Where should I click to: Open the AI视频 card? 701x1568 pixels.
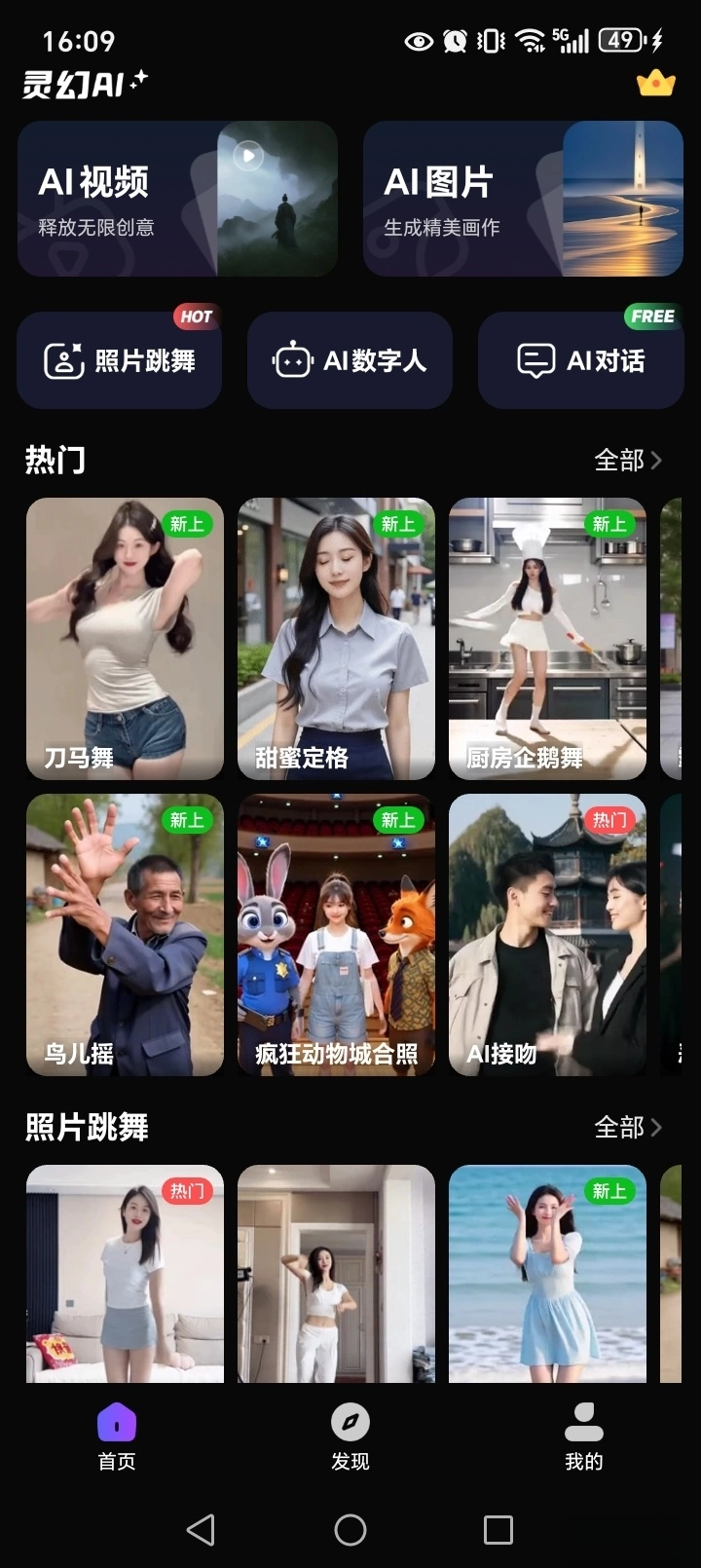pos(177,200)
